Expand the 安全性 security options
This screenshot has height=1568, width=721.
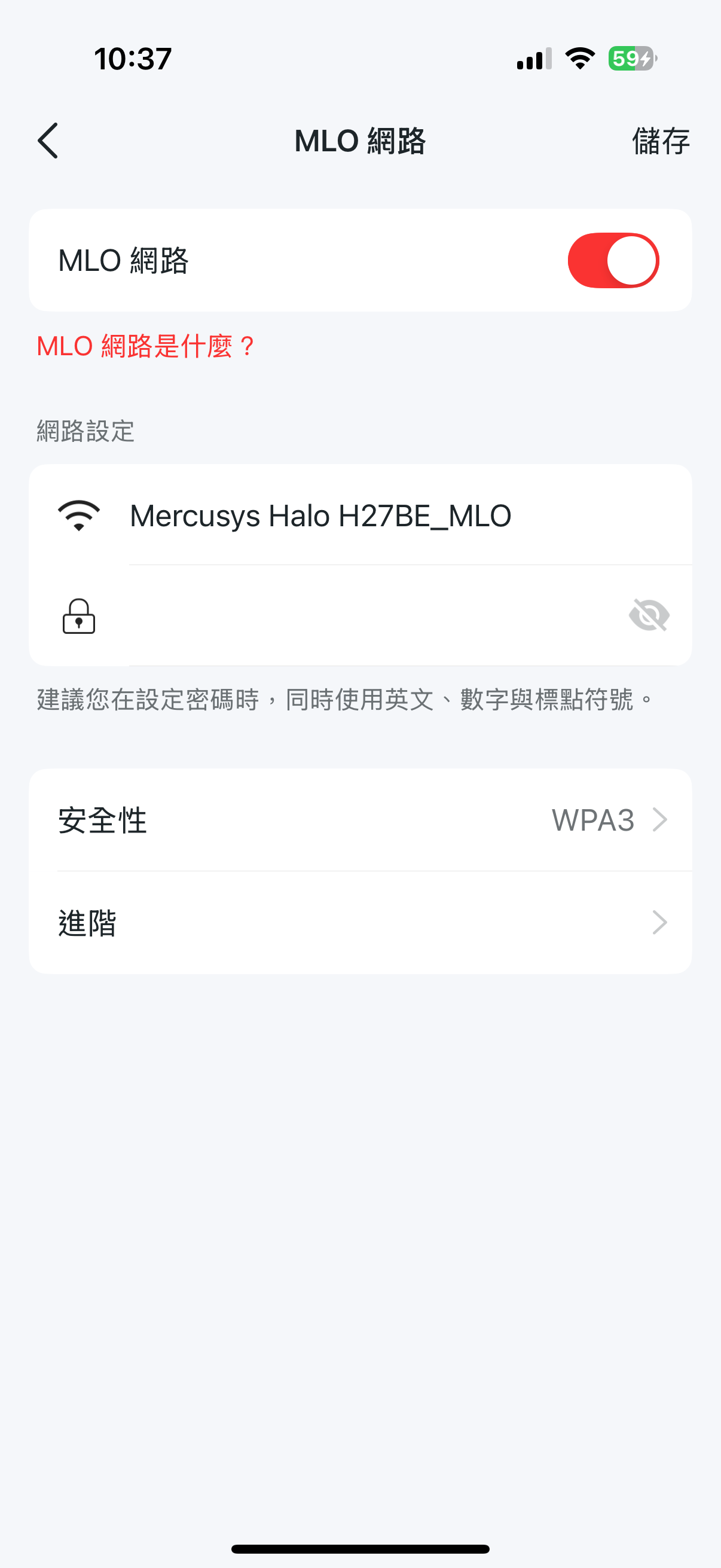pos(360,819)
